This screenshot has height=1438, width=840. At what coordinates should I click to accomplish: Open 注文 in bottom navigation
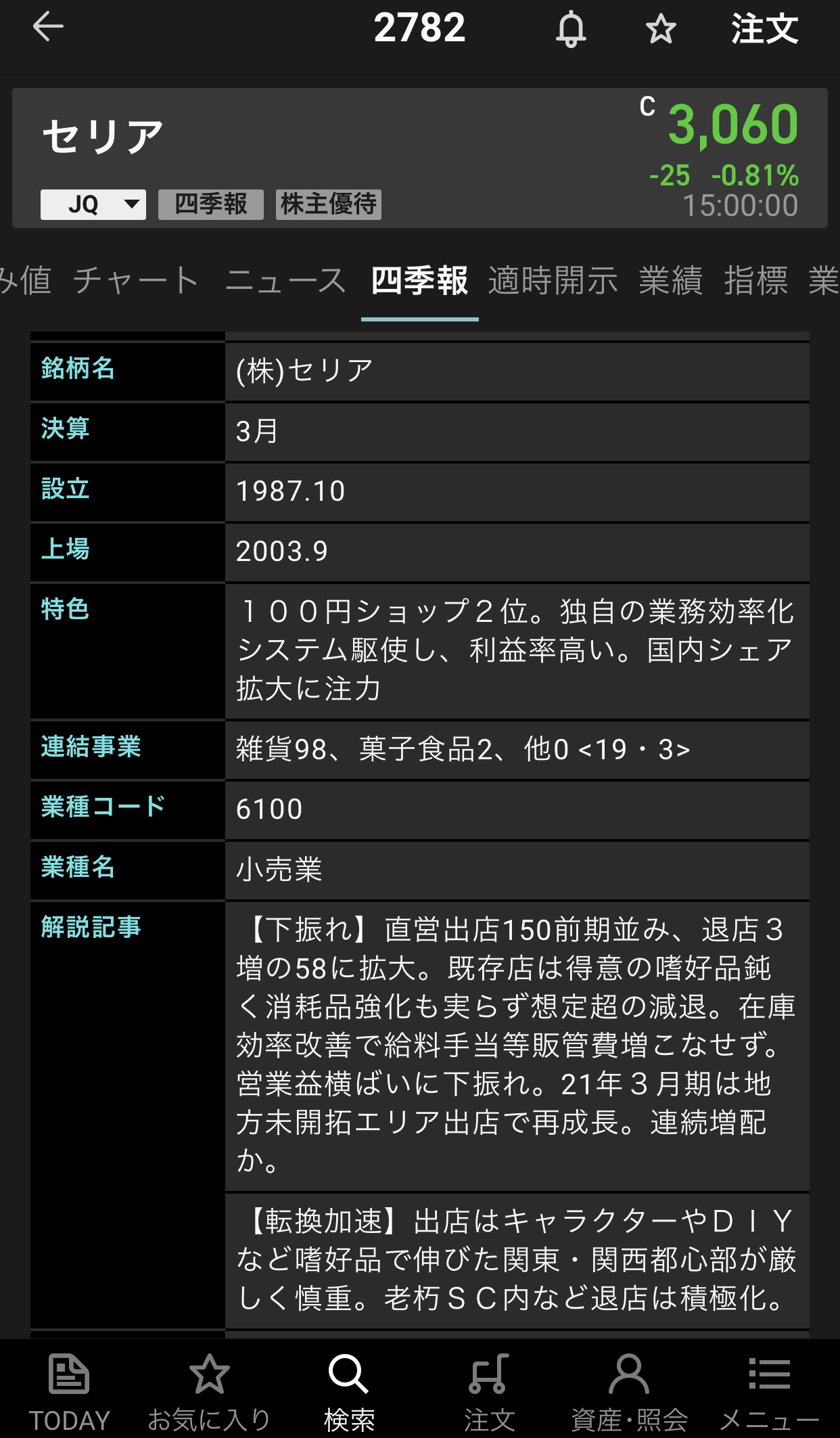tap(489, 1392)
